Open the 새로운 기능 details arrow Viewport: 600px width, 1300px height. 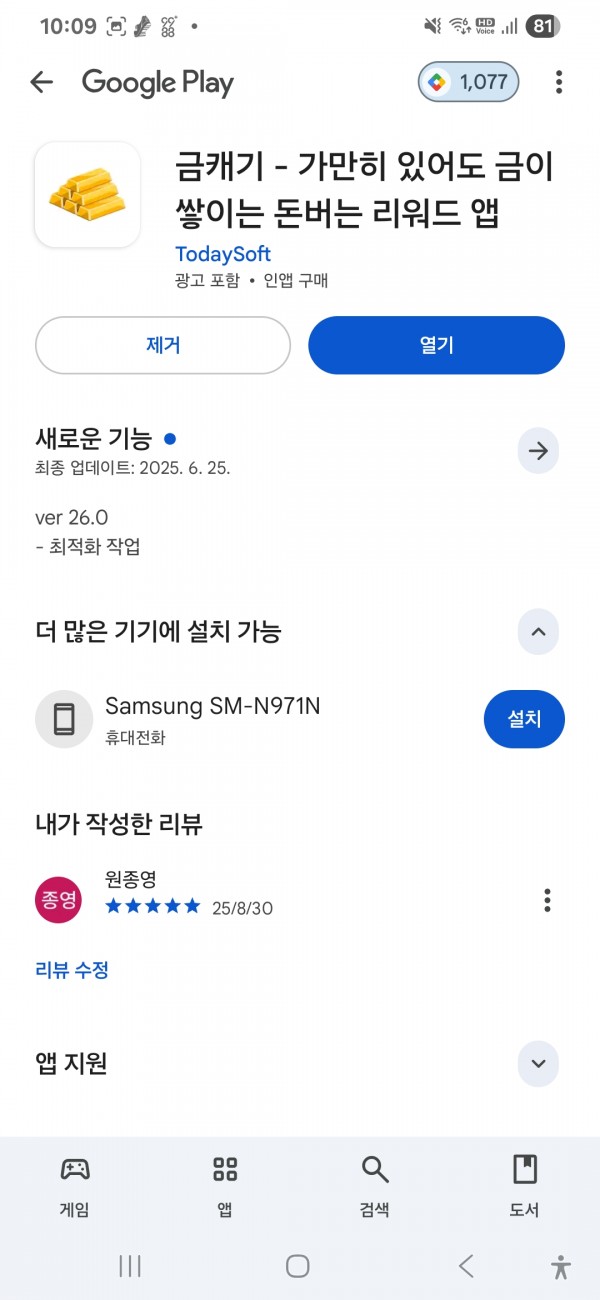pyautogui.click(x=538, y=452)
